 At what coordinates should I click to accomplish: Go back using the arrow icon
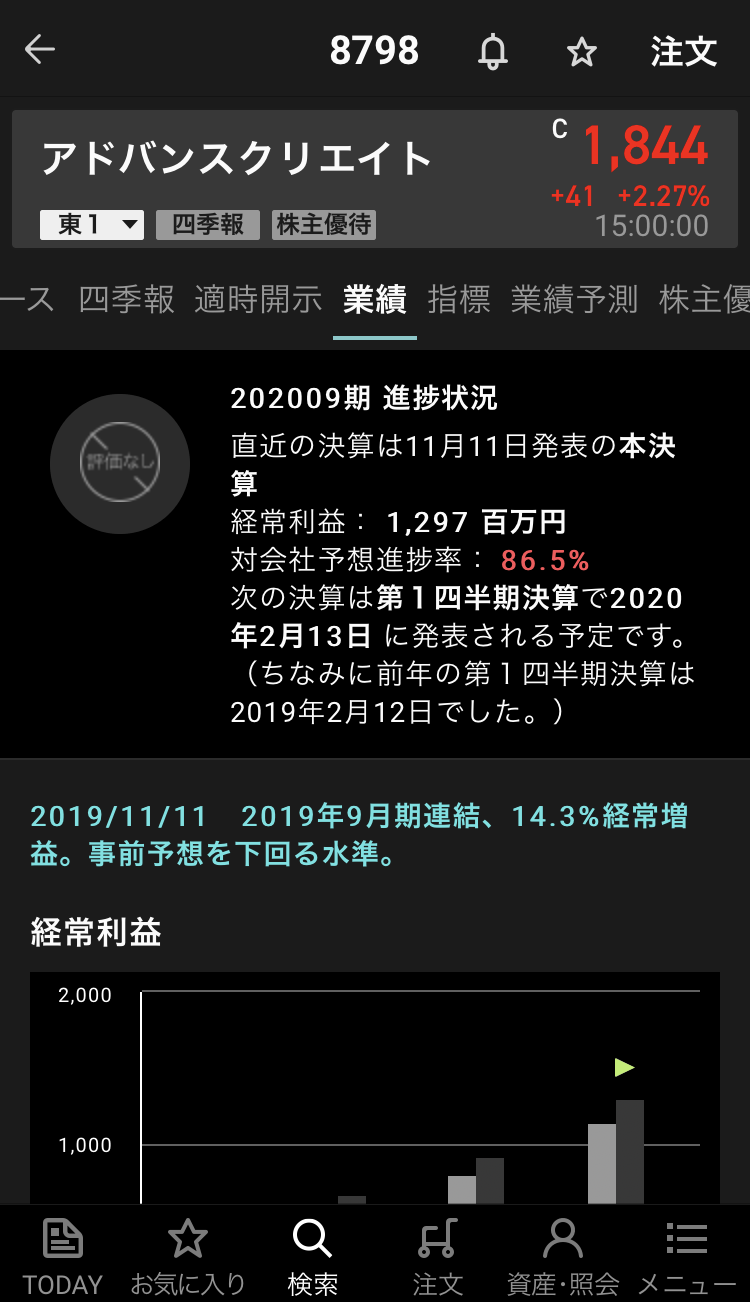click(x=40, y=50)
